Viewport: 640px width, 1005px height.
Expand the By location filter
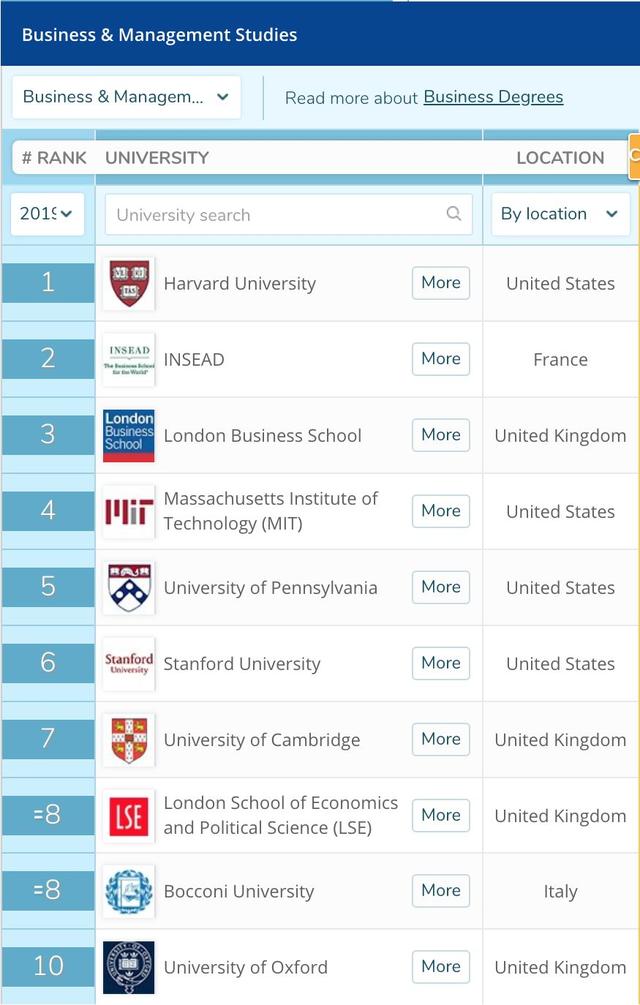pyautogui.click(x=559, y=214)
